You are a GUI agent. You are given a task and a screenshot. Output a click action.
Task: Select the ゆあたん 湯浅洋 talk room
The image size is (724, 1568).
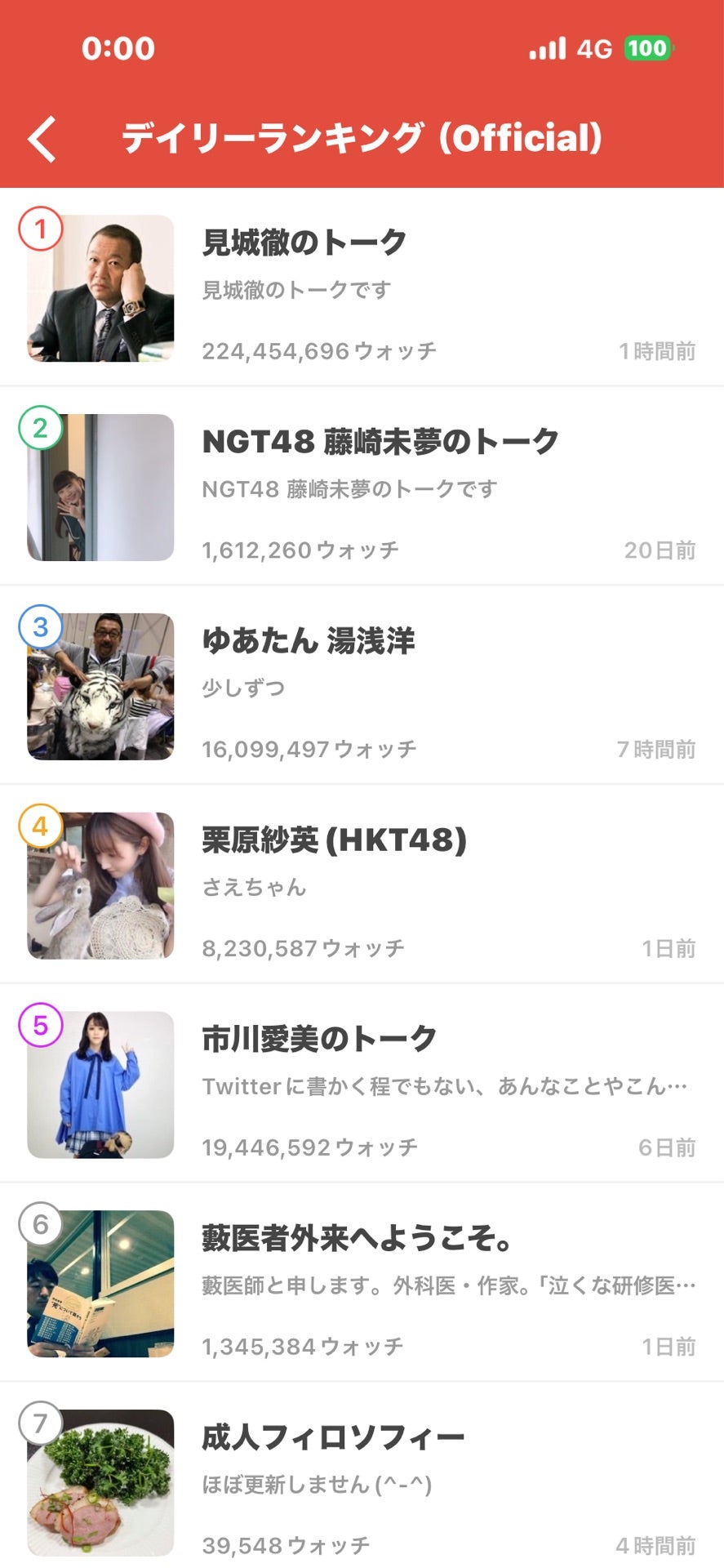coord(362,686)
